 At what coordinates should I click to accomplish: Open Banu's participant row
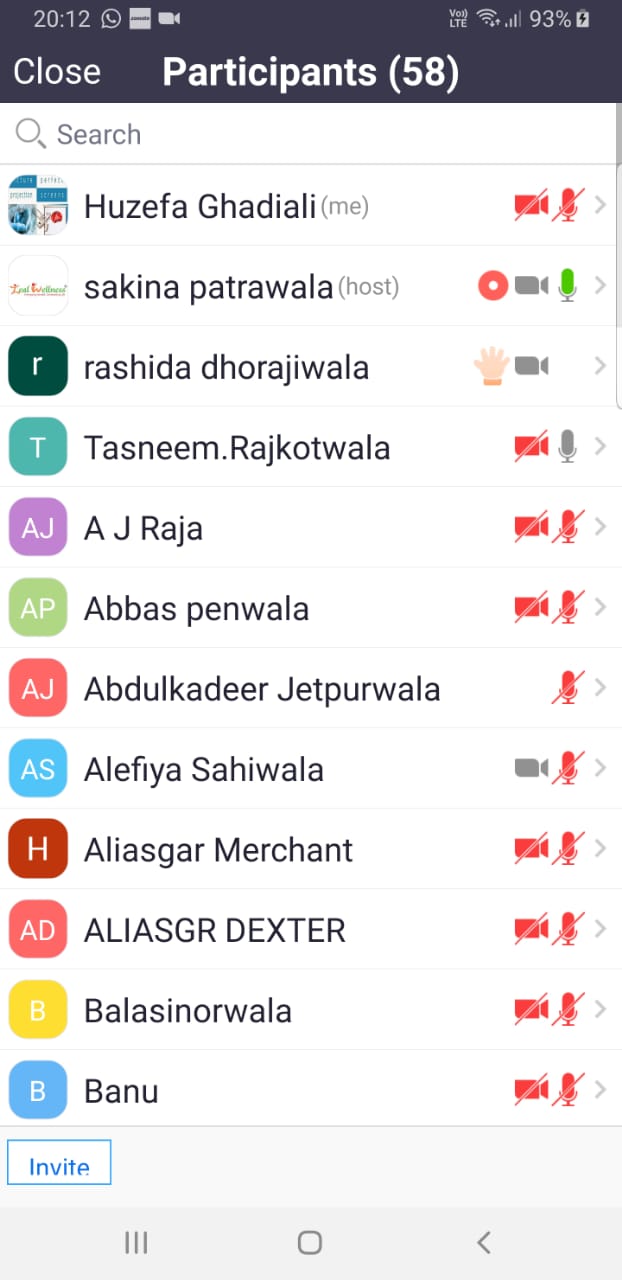[x=308, y=1089]
